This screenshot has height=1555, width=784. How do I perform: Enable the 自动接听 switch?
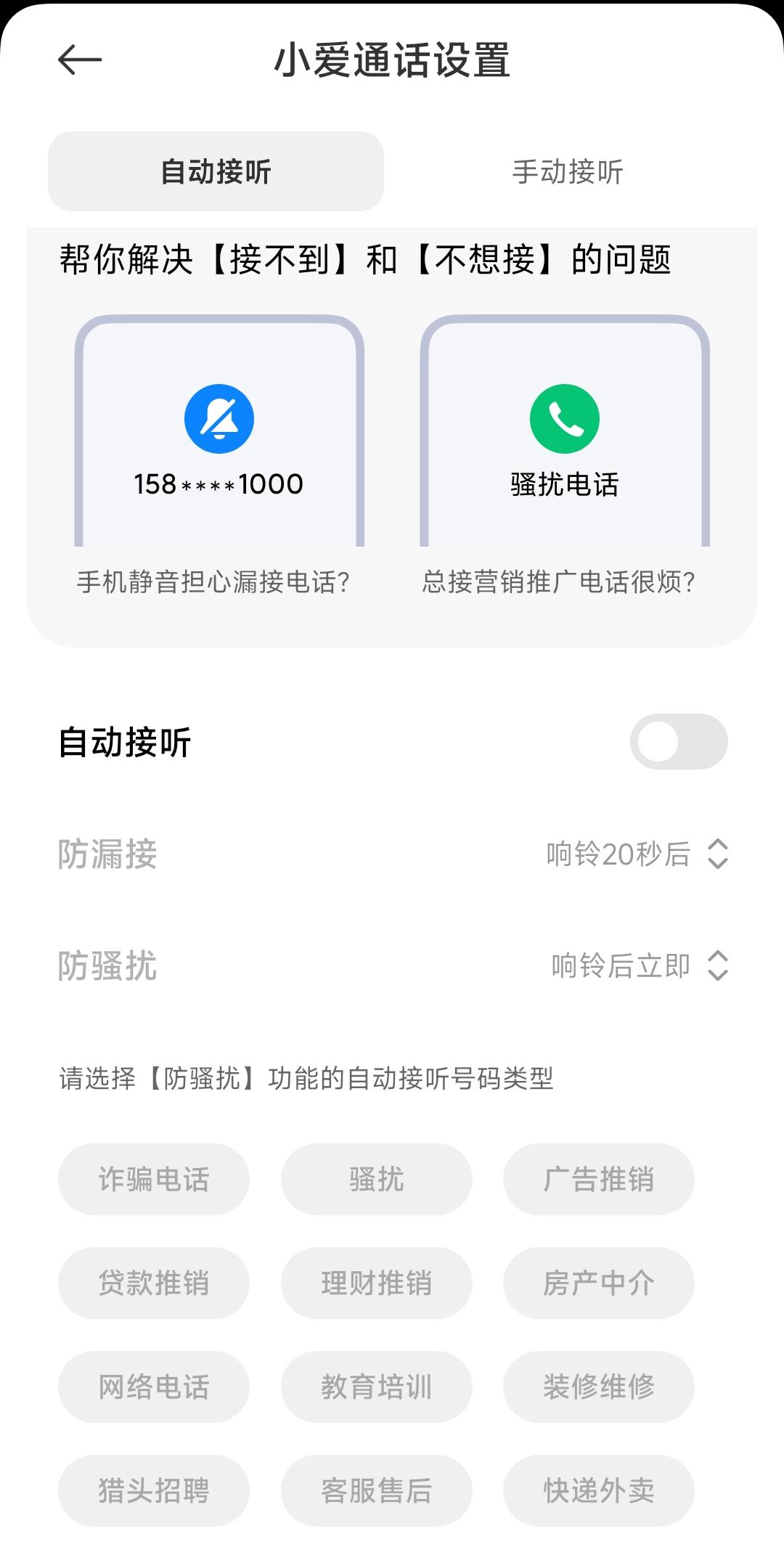(x=678, y=741)
